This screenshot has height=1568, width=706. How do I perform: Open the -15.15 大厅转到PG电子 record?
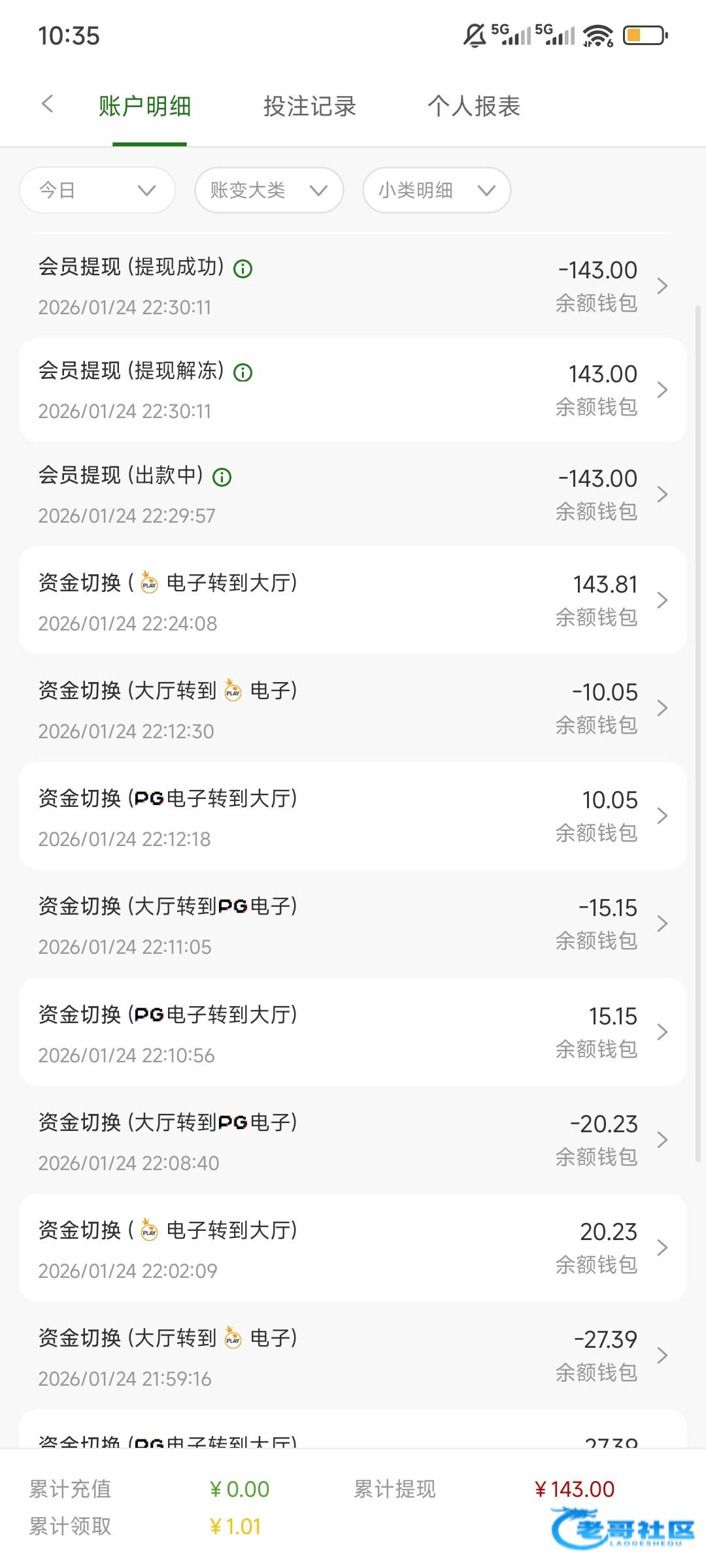[353, 924]
